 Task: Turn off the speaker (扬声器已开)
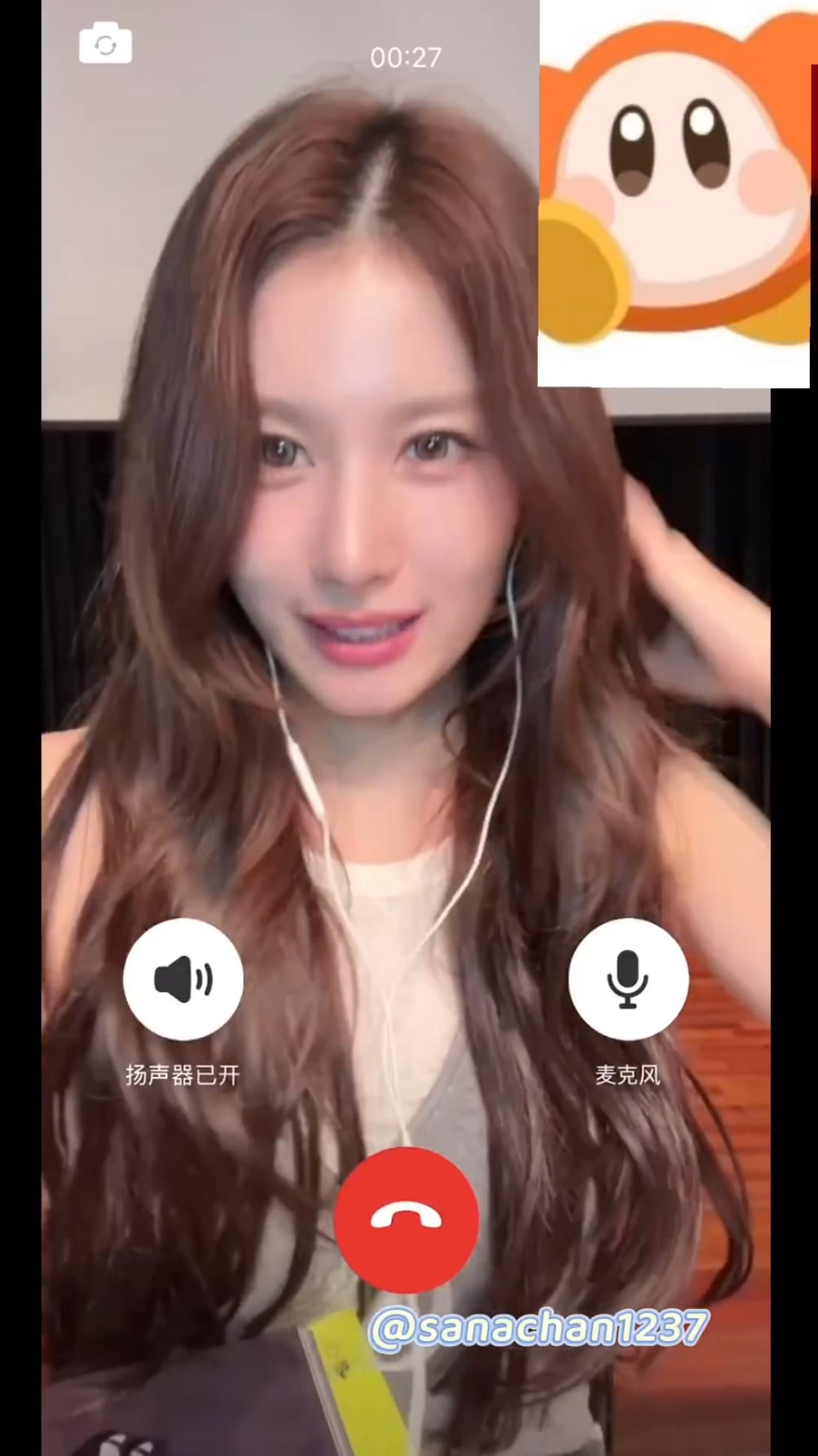(183, 978)
